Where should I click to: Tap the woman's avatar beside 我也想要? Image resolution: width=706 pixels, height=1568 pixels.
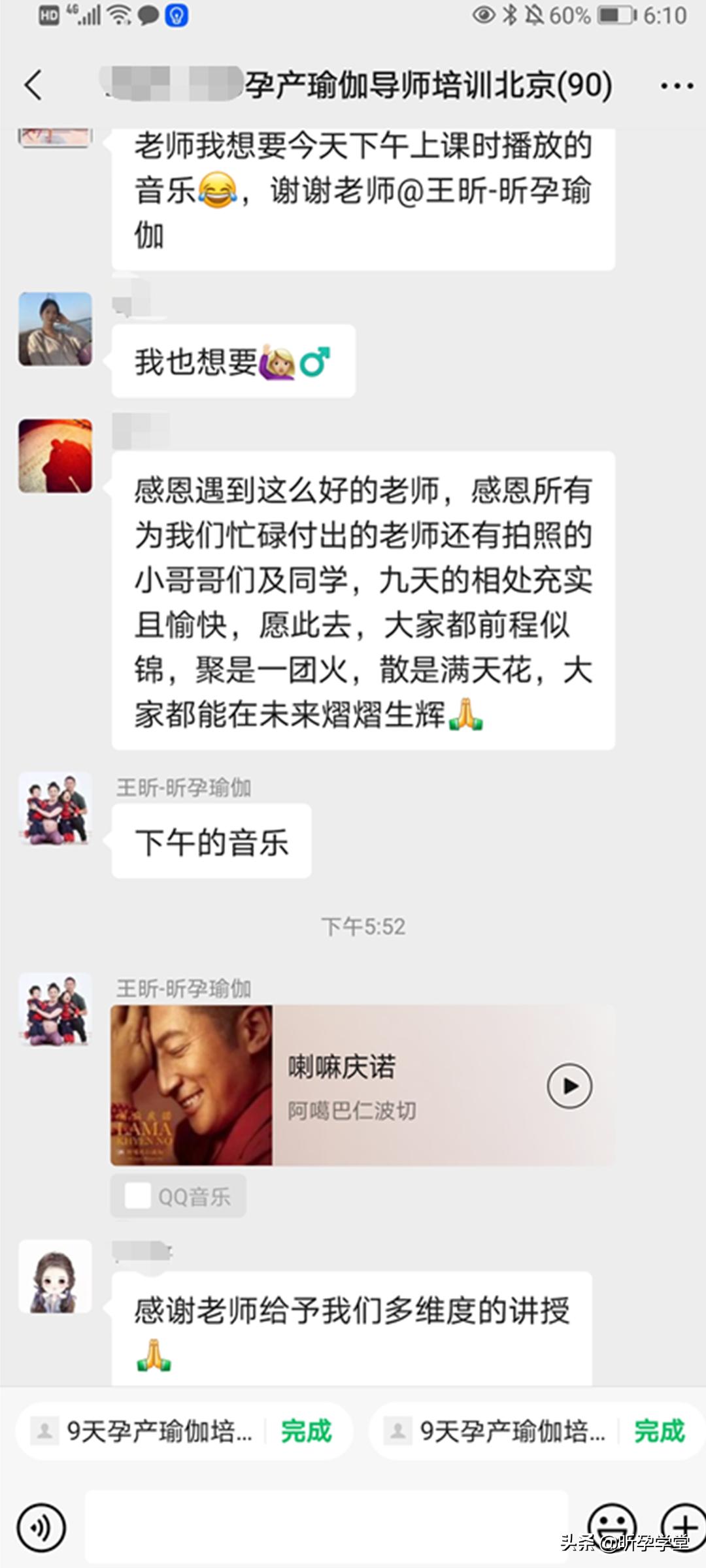[55, 330]
